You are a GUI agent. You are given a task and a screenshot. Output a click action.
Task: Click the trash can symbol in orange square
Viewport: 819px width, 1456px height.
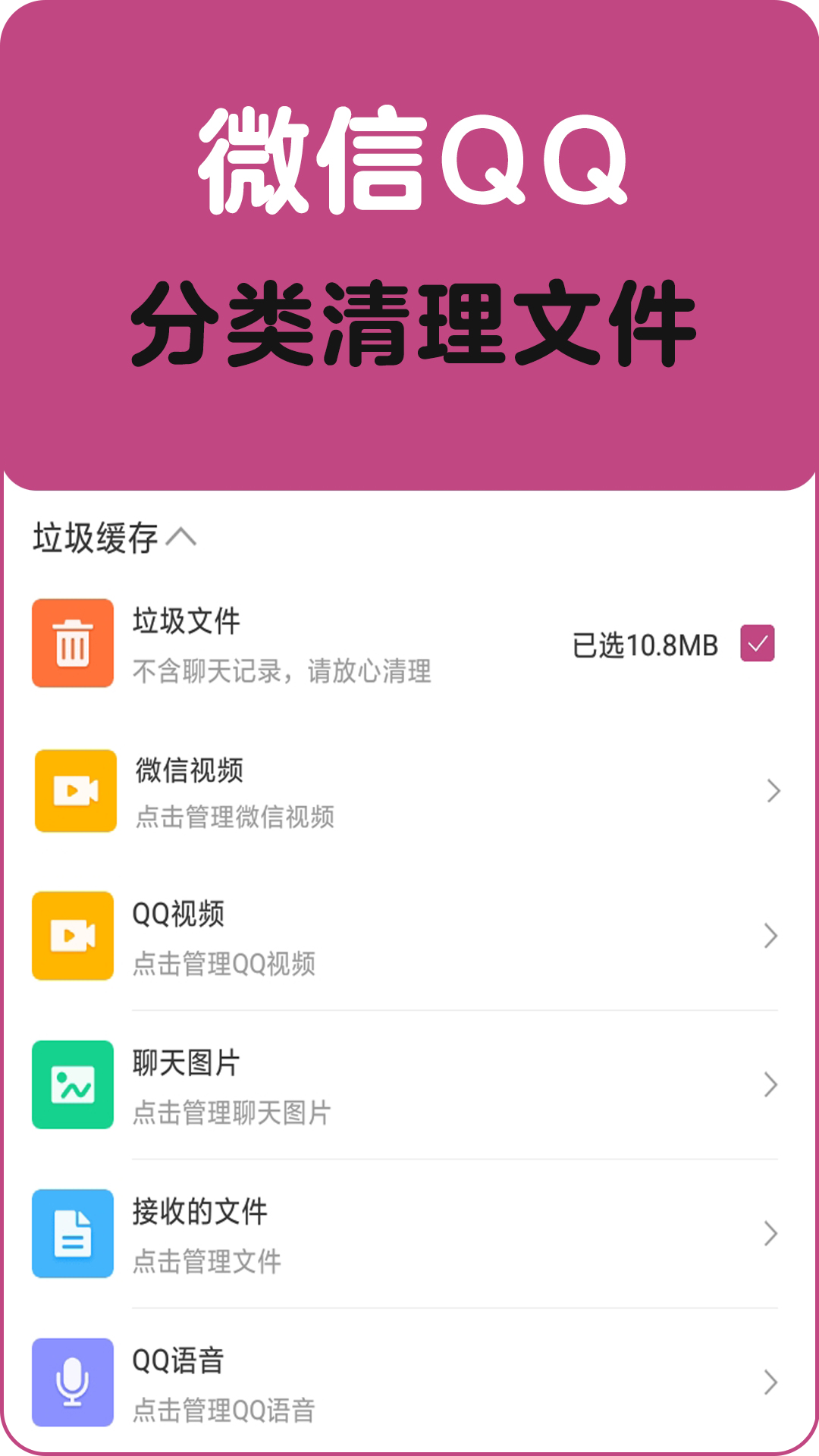click(x=72, y=642)
